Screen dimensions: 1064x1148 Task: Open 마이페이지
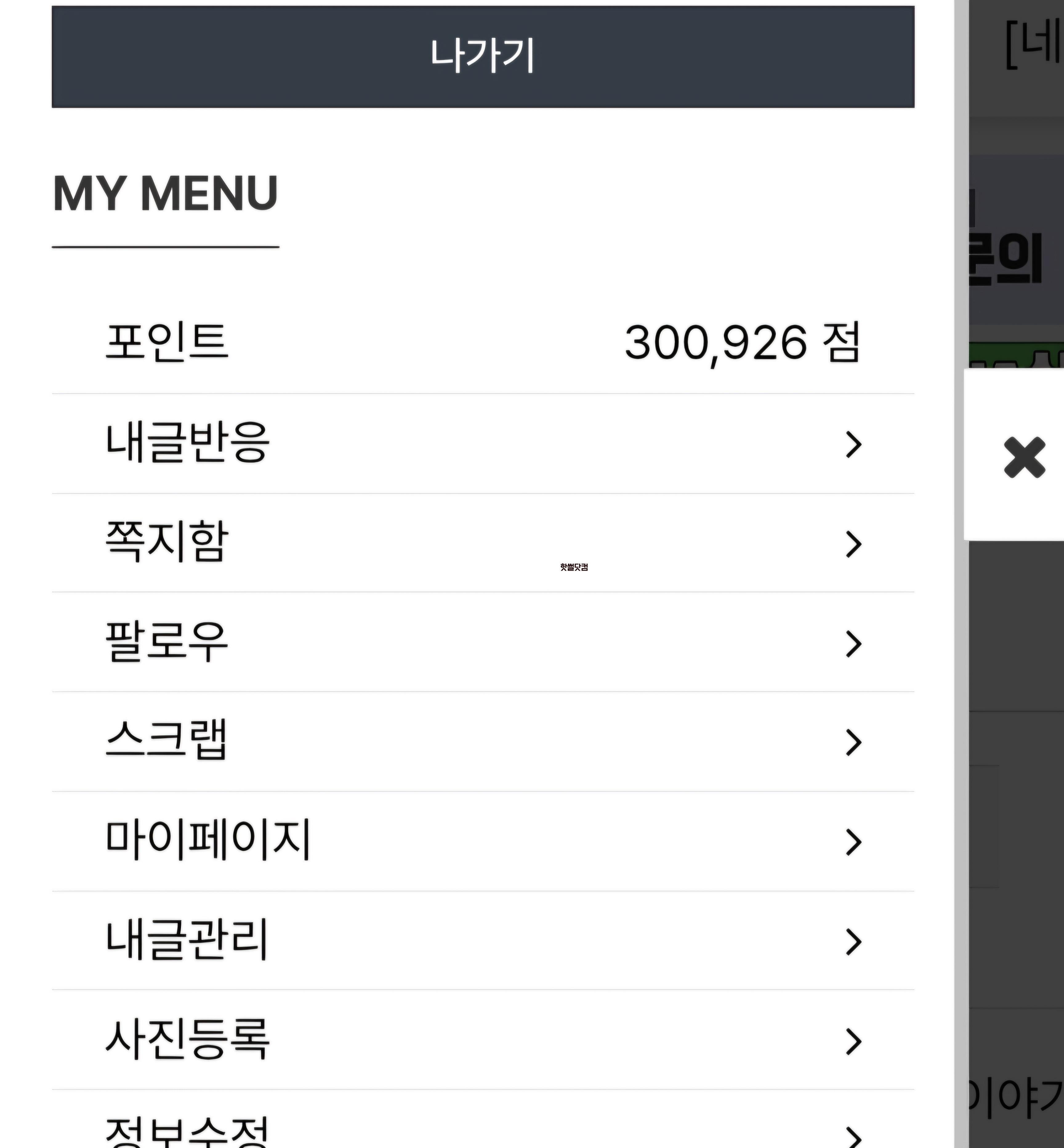coord(482,841)
